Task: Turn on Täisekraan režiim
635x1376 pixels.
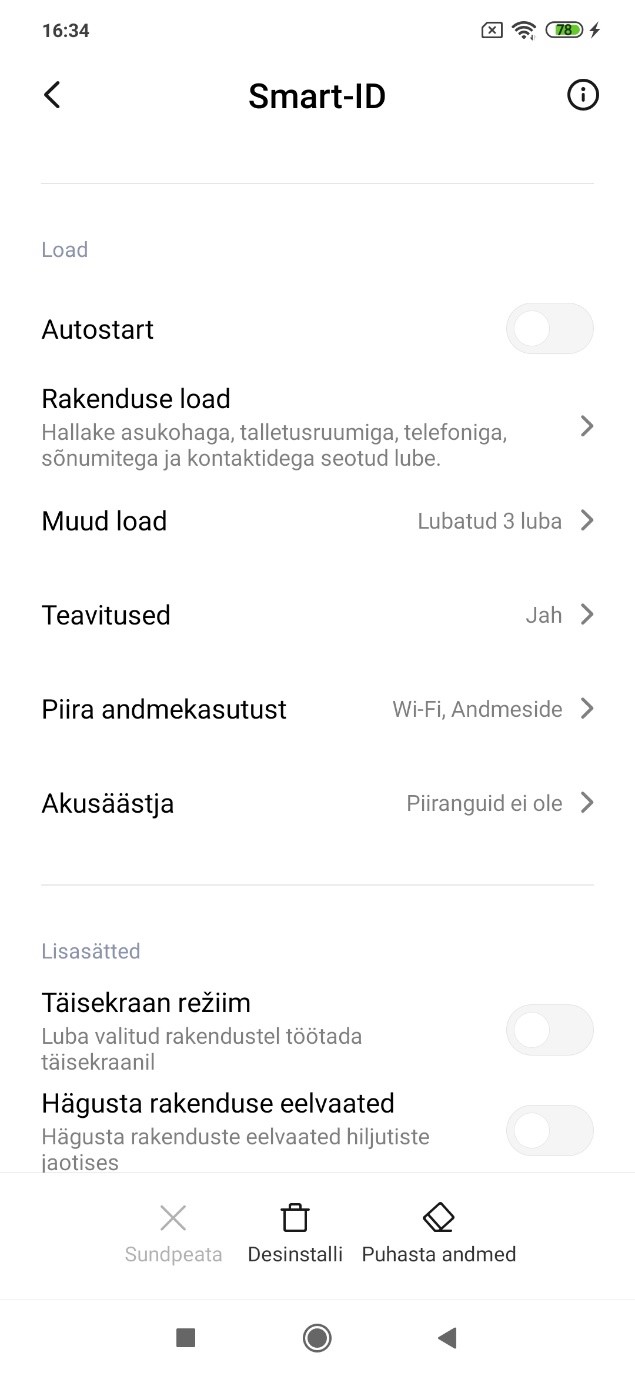Action: tap(550, 1030)
